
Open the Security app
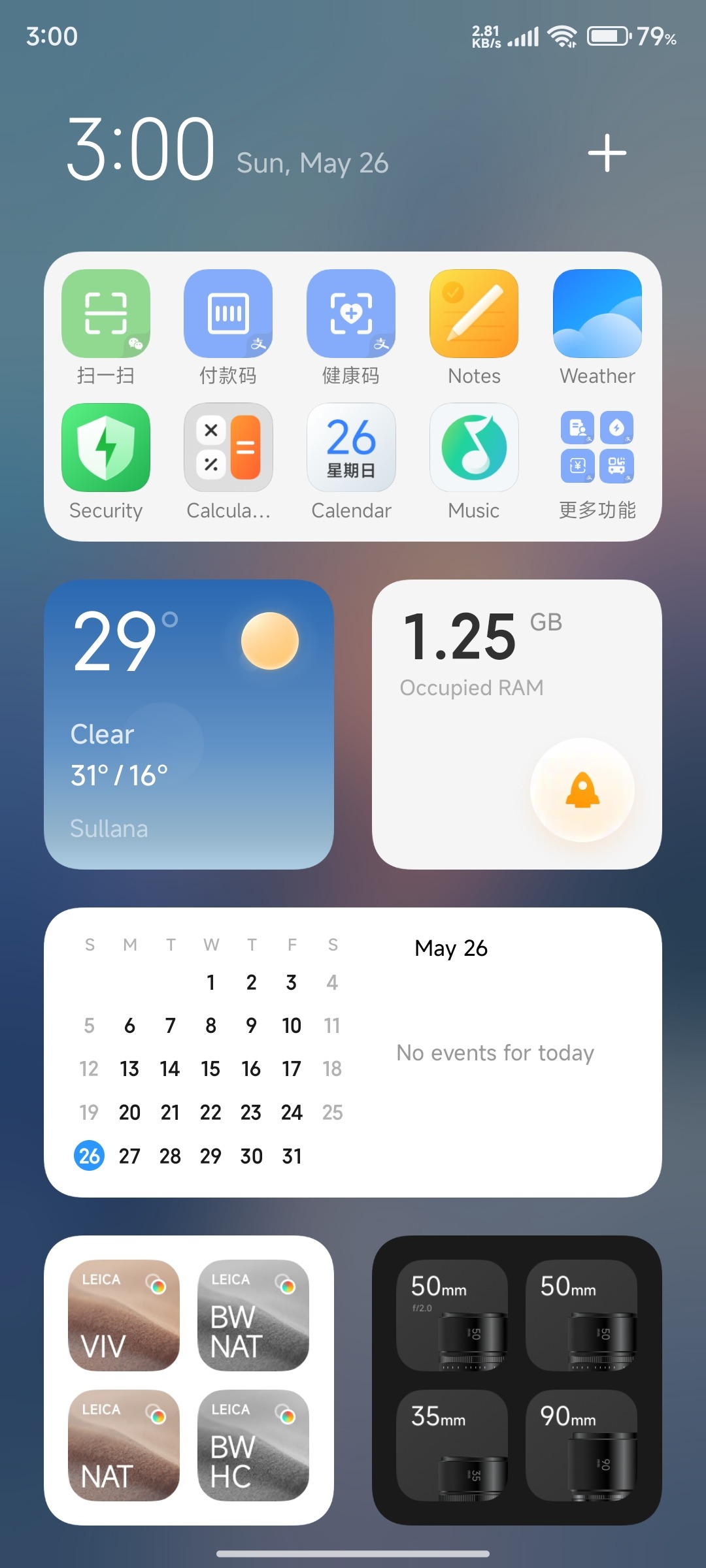point(106,448)
